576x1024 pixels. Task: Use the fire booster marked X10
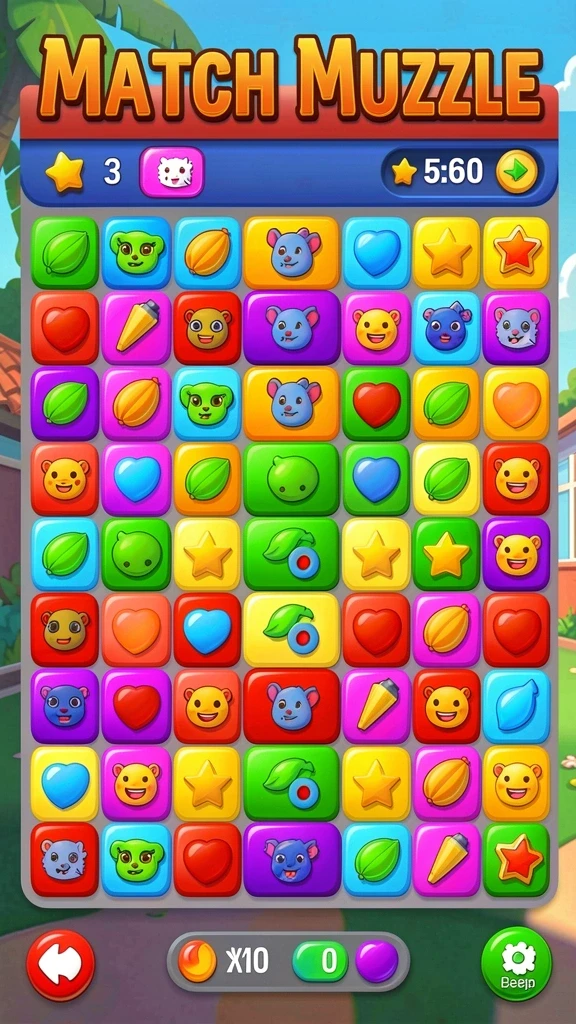click(197, 962)
